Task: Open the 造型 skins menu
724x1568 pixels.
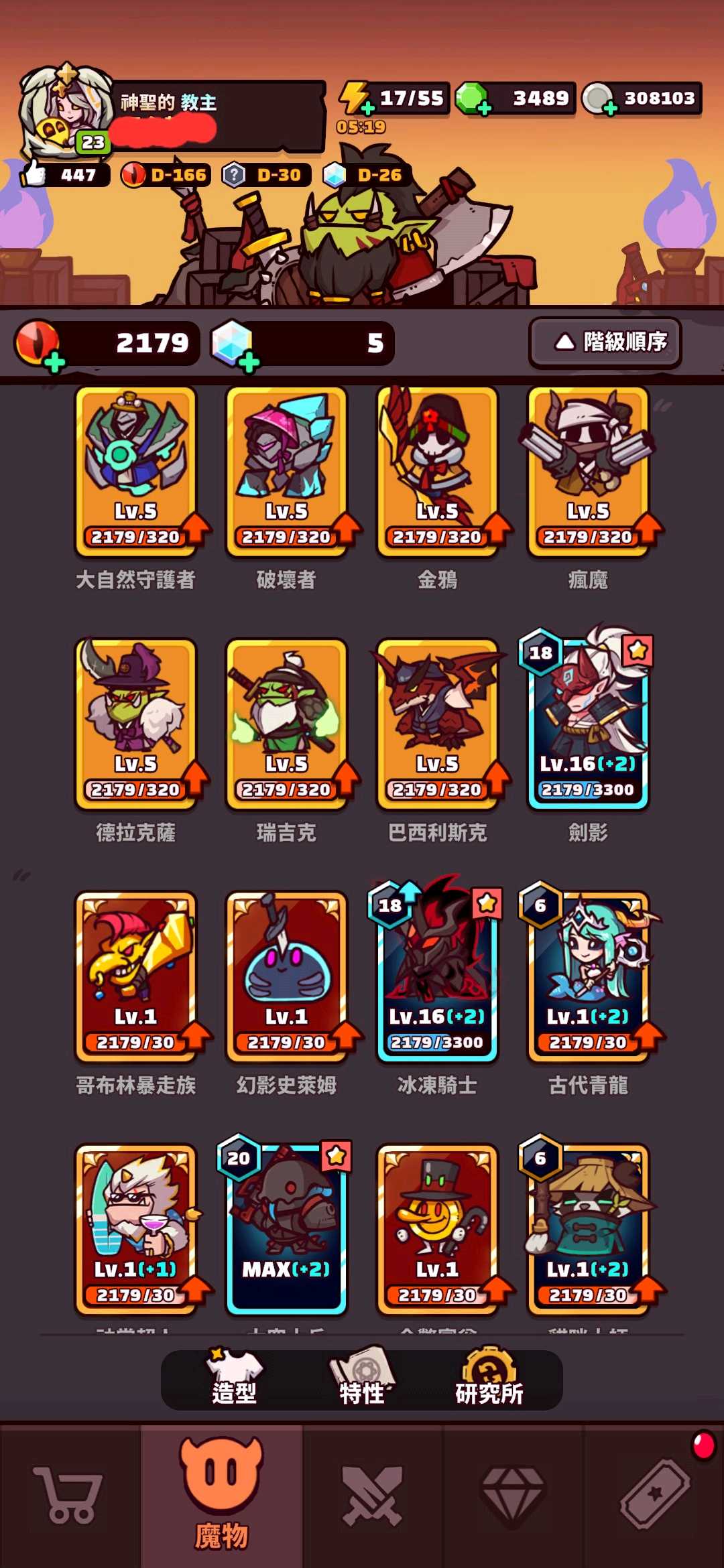Action: pyautogui.click(x=234, y=1380)
